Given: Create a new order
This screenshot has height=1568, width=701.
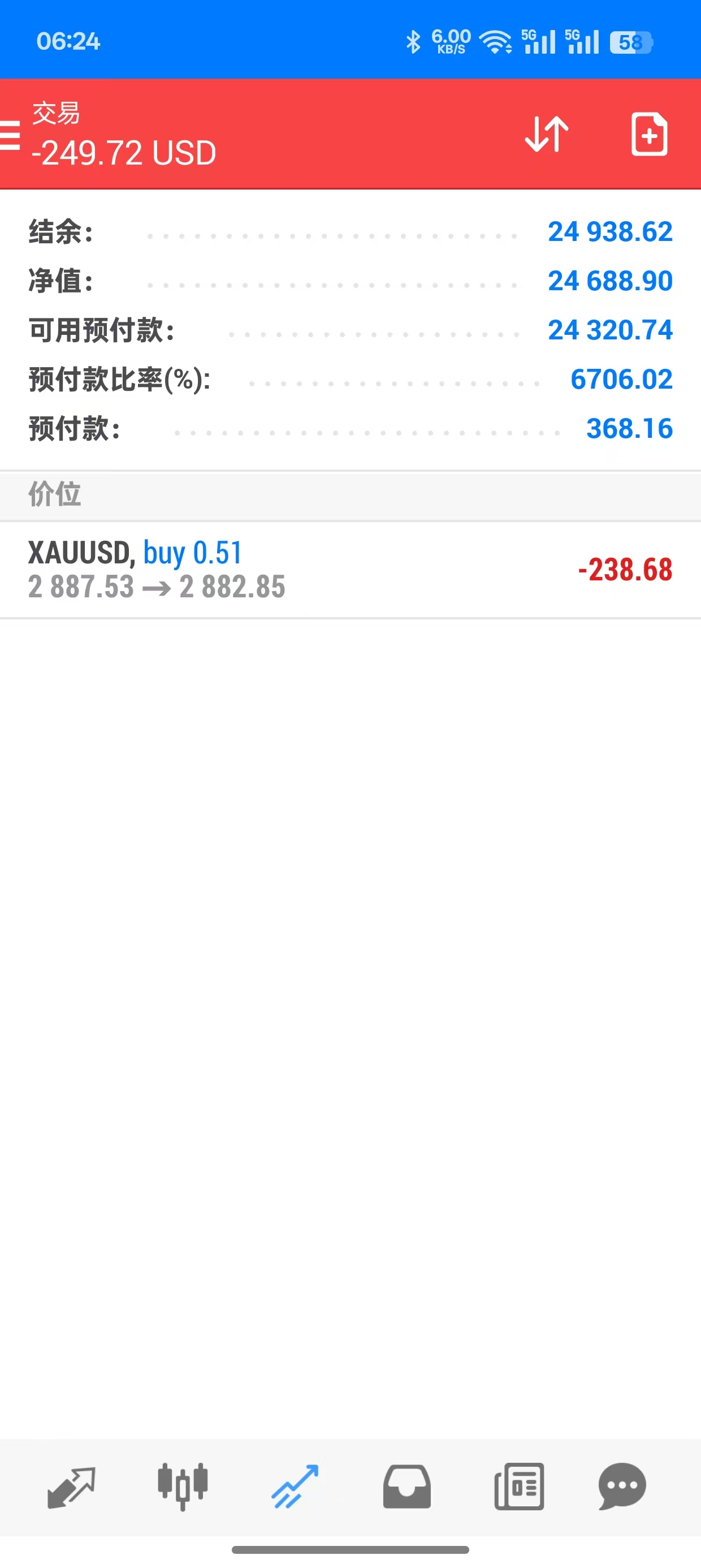Looking at the screenshot, I should [x=648, y=134].
